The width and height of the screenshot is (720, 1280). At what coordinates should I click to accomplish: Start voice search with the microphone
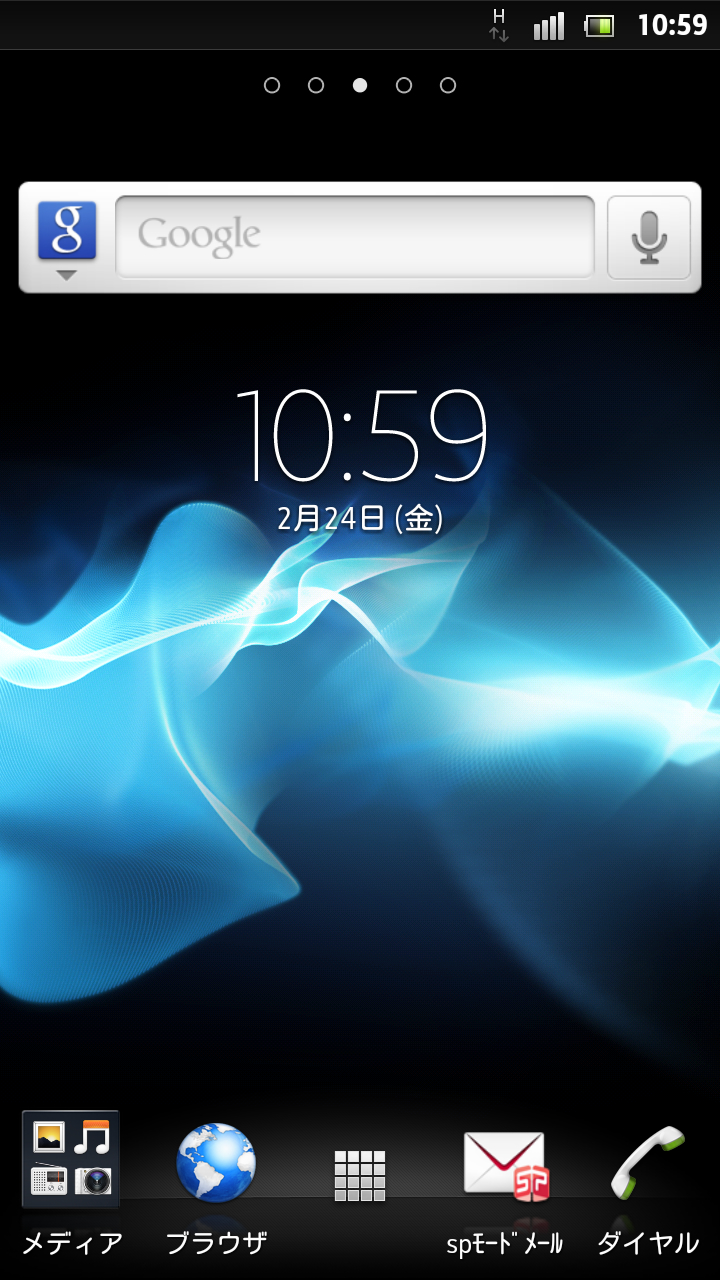(x=649, y=237)
